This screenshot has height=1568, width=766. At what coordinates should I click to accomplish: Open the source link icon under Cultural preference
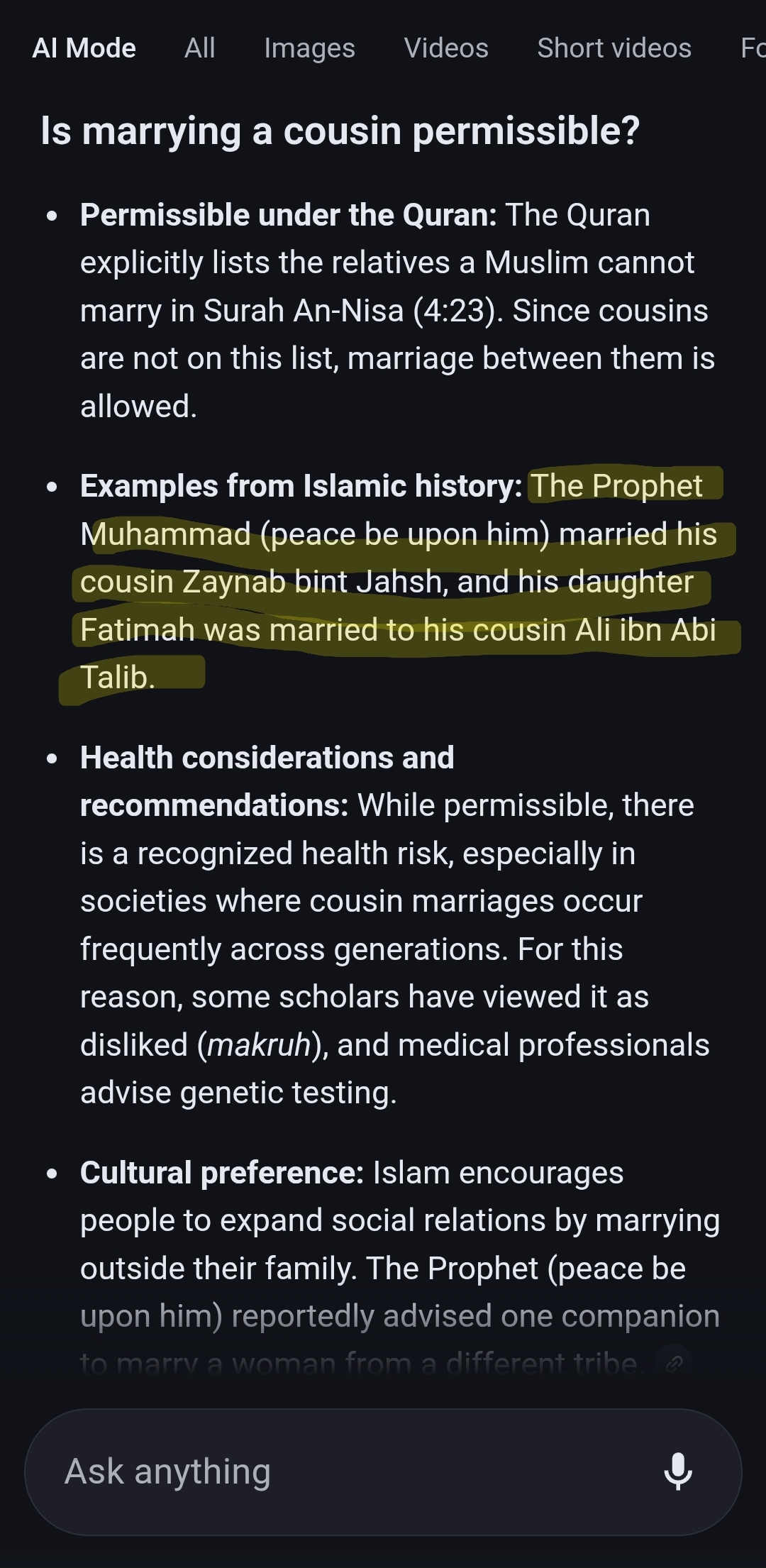click(x=674, y=1363)
